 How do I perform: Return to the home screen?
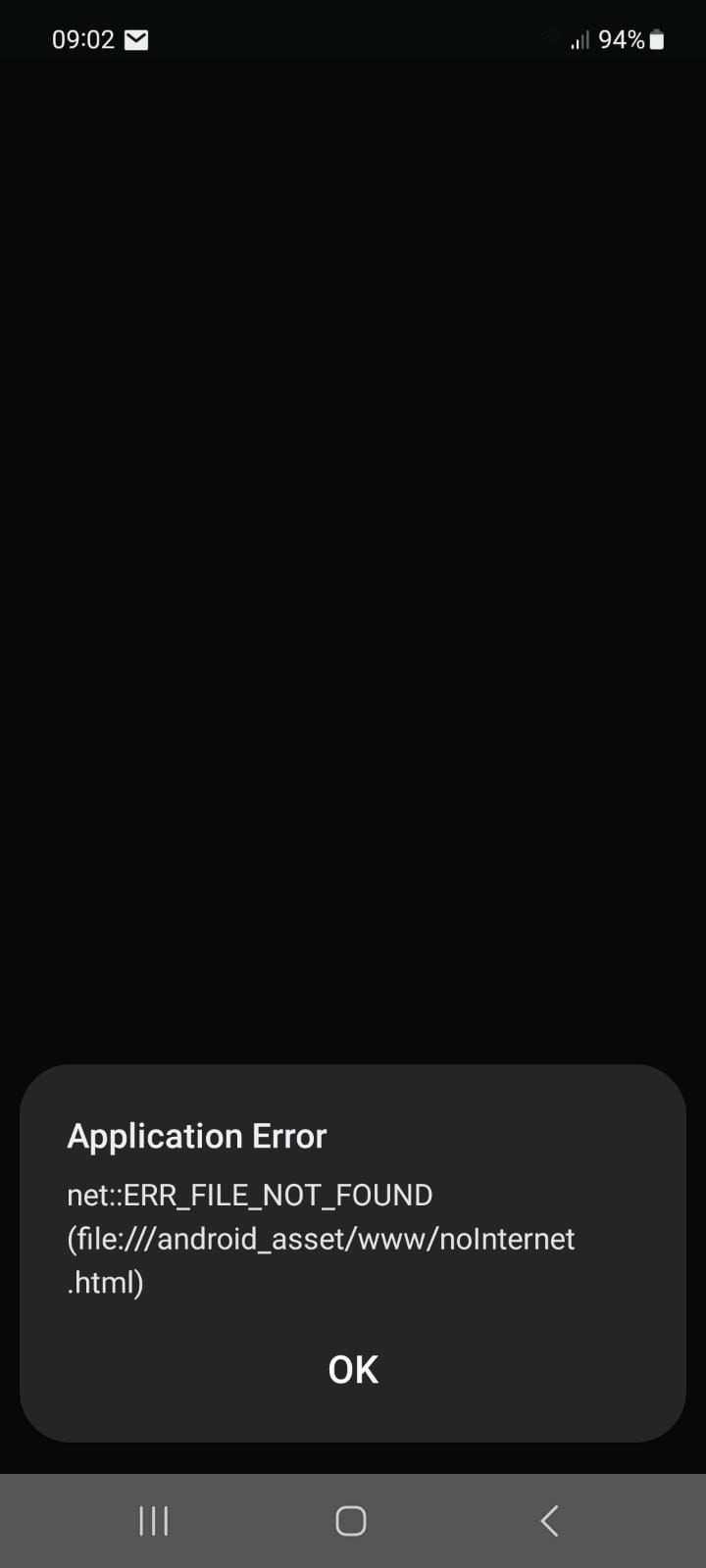351,1521
